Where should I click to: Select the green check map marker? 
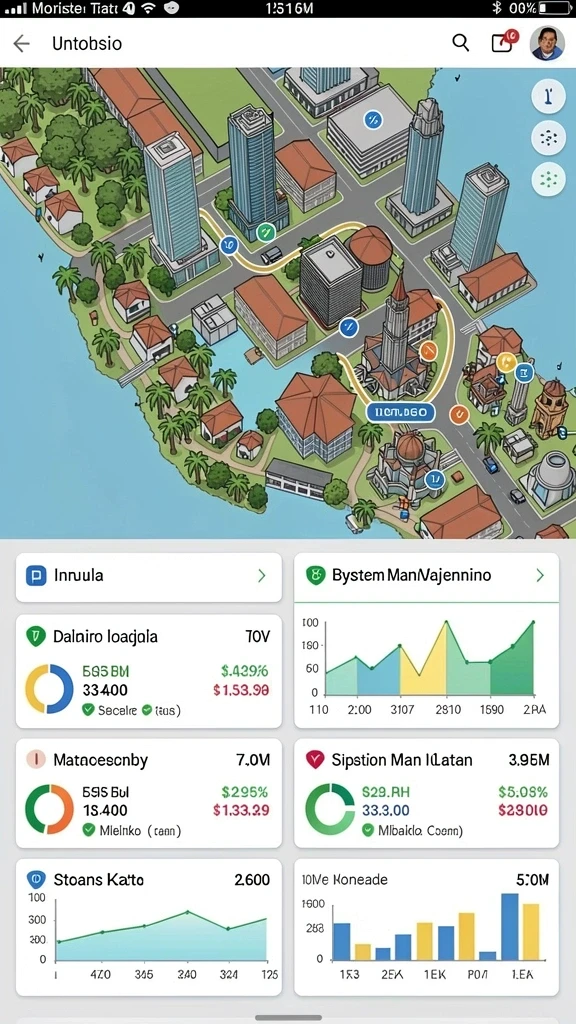(266, 231)
